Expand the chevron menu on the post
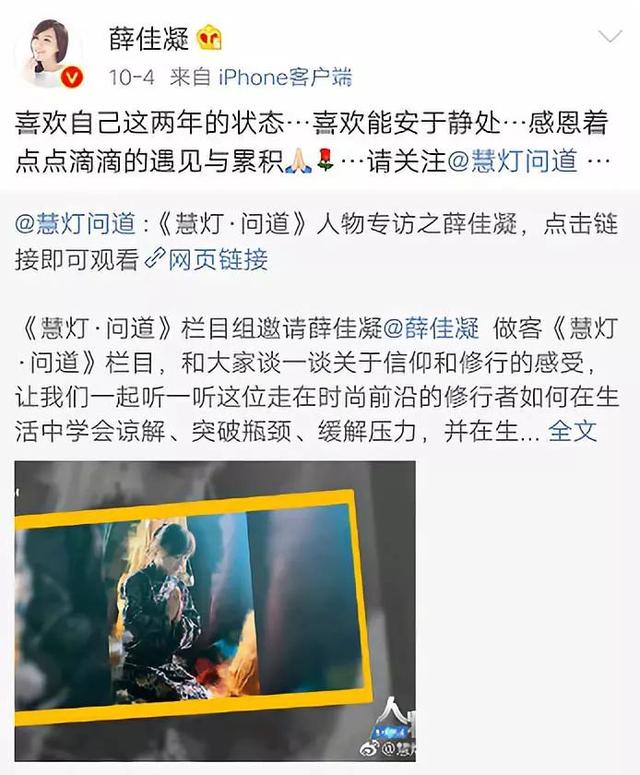 click(x=610, y=36)
